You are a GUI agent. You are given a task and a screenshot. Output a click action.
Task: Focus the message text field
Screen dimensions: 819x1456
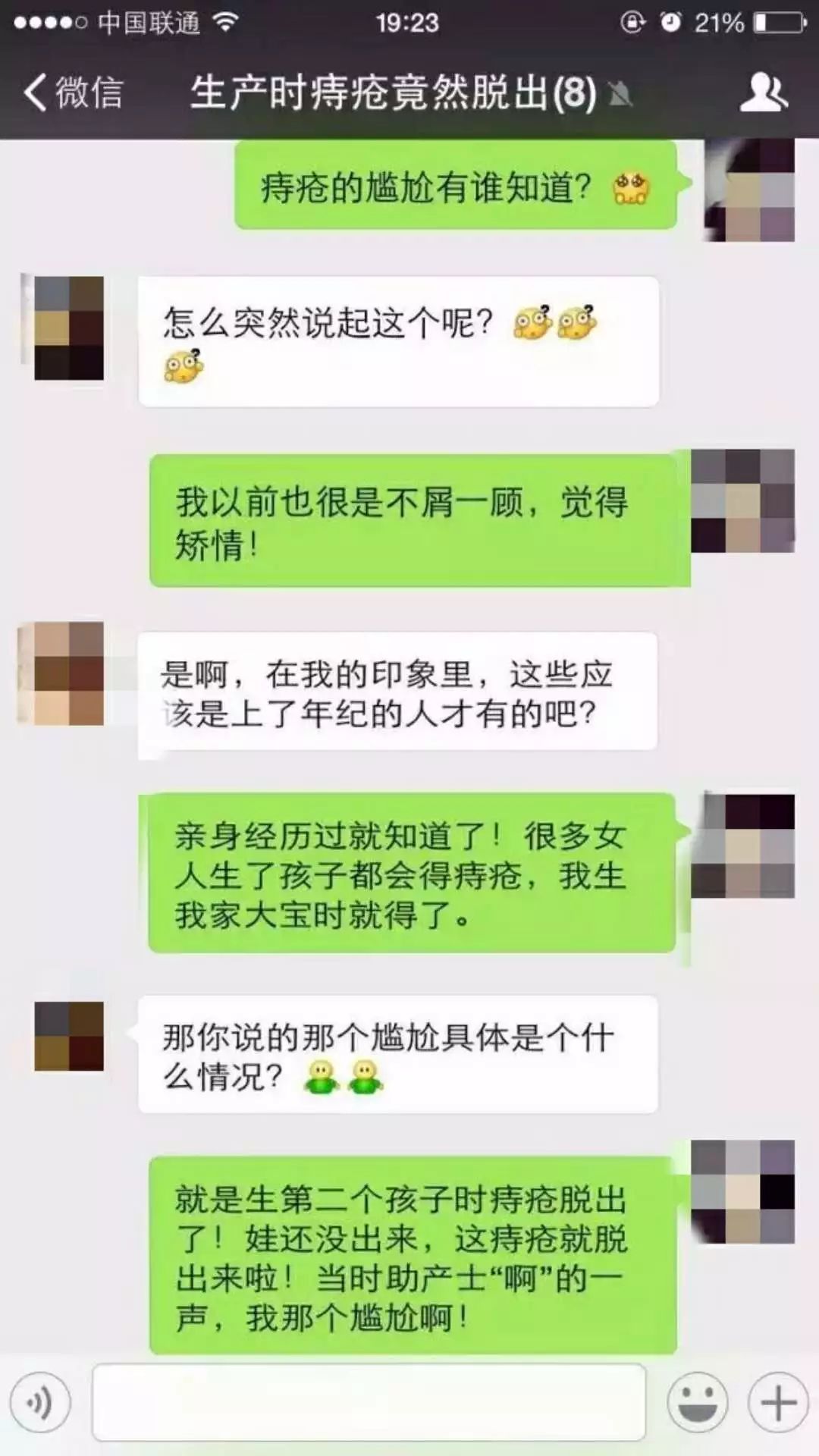[x=369, y=1403]
